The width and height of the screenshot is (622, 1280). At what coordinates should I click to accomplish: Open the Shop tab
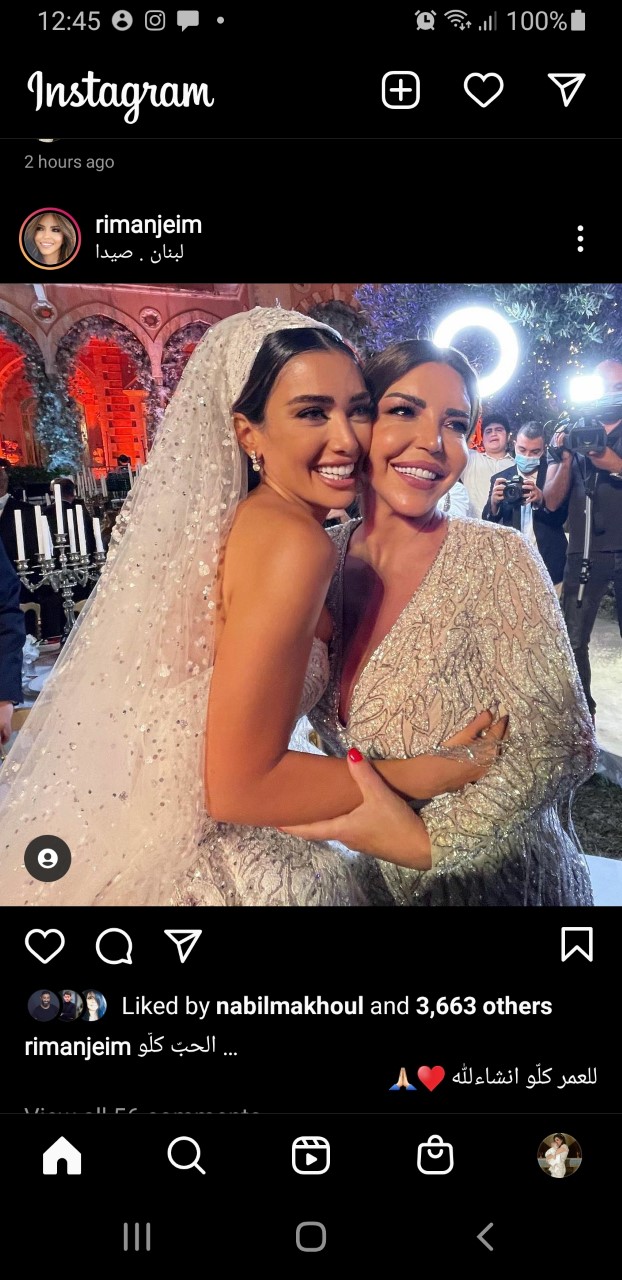[435, 1156]
